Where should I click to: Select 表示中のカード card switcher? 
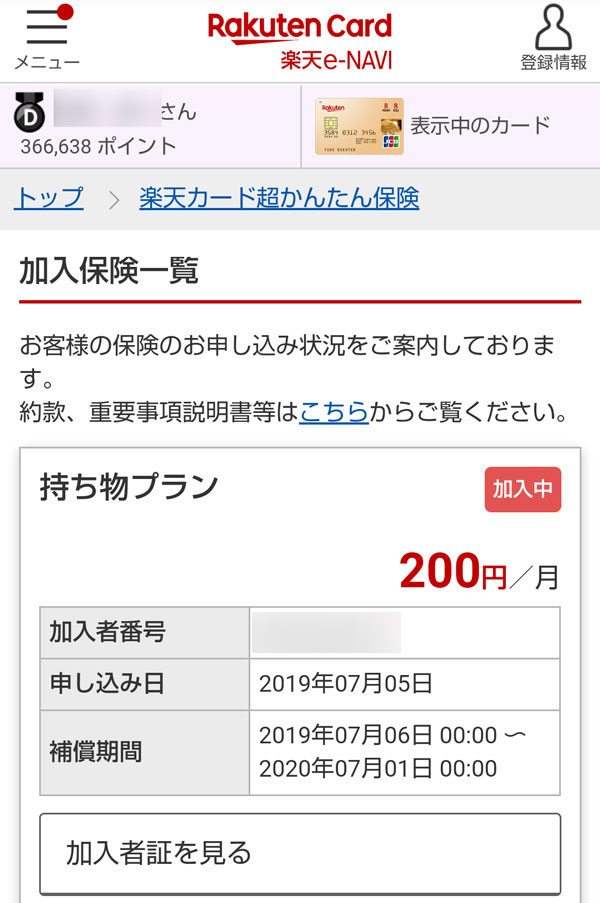tap(450, 126)
